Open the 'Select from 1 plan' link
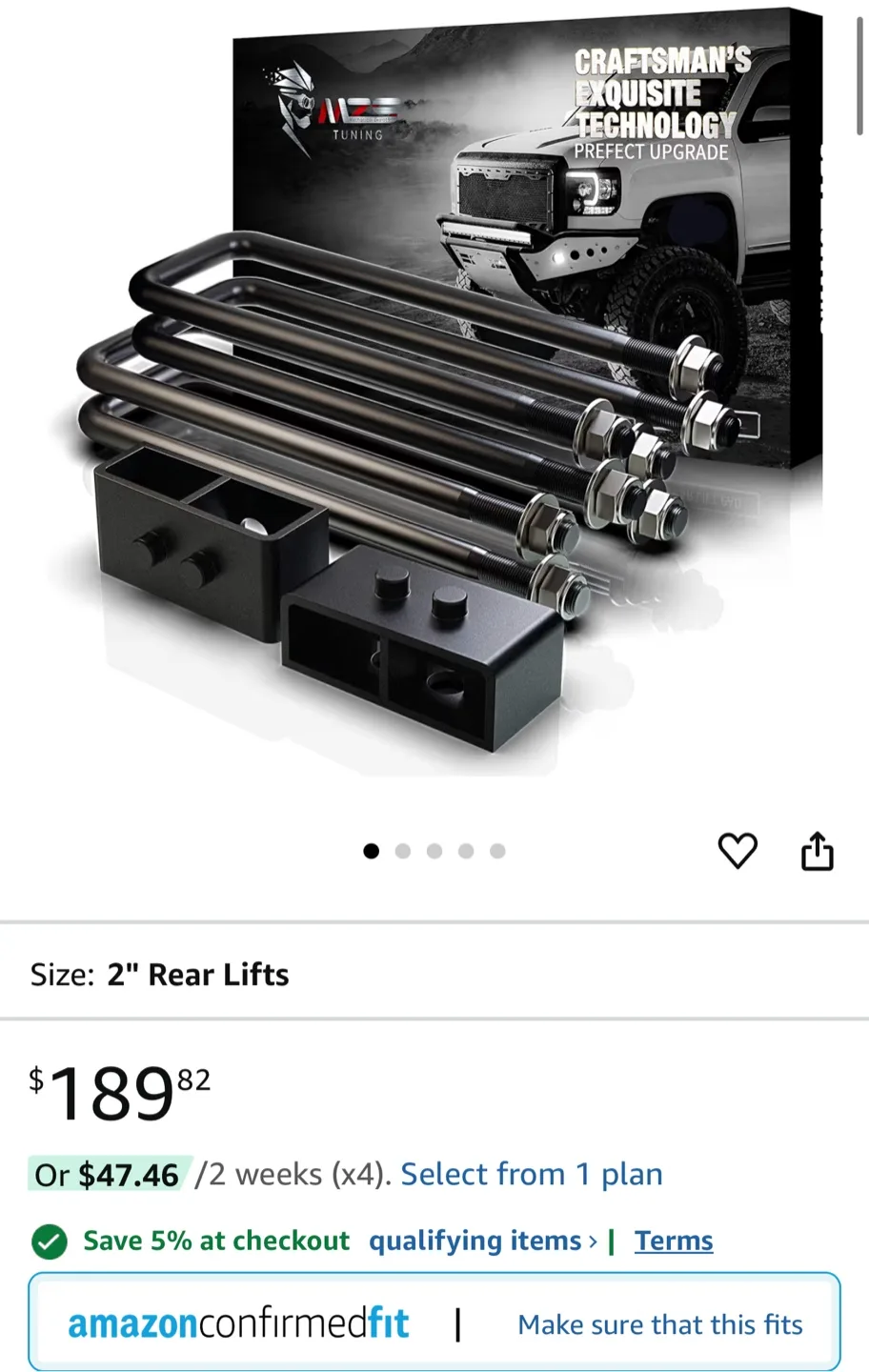The image size is (869, 1372). [531, 1174]
